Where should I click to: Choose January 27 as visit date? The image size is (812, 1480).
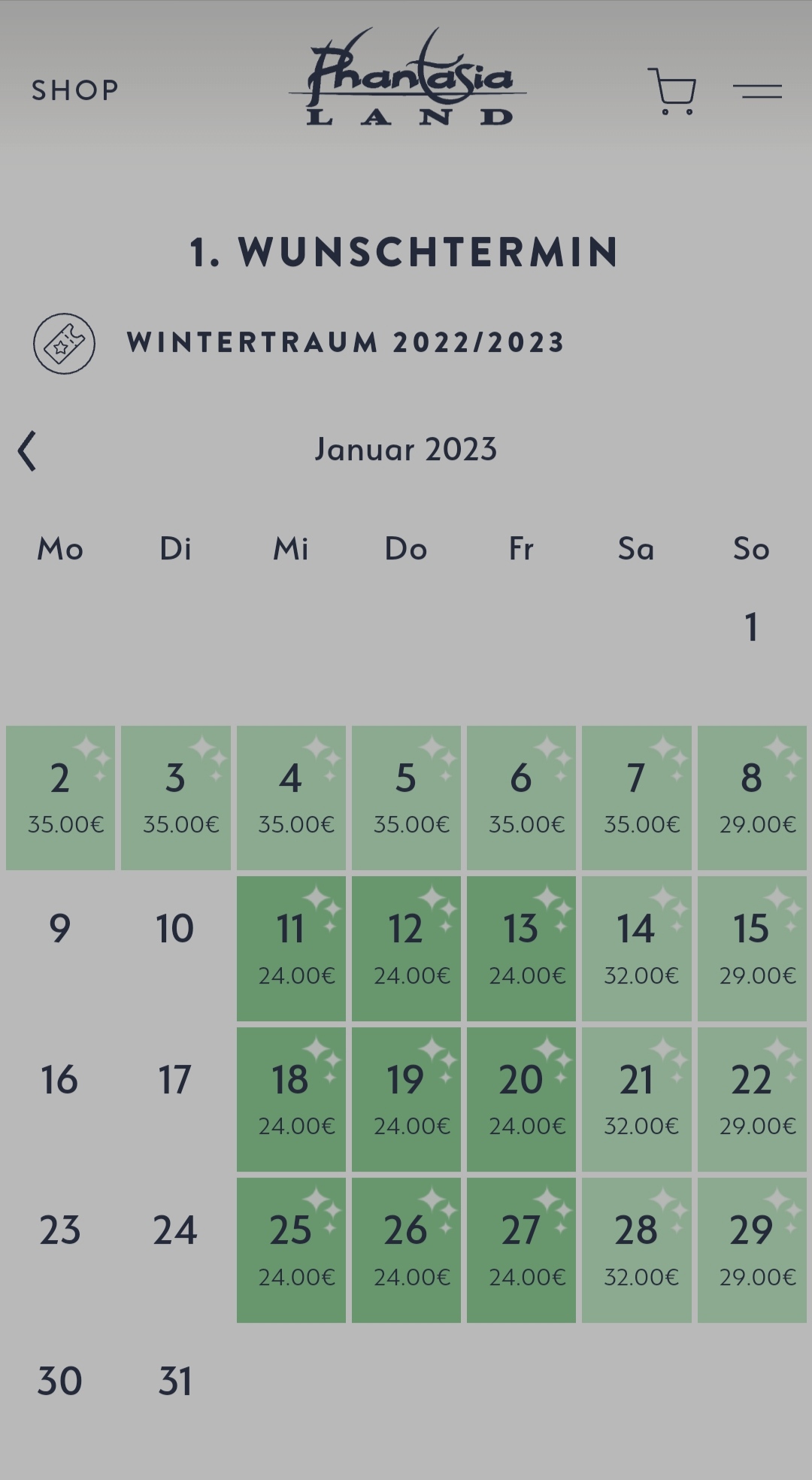[x=521, y=1250]
